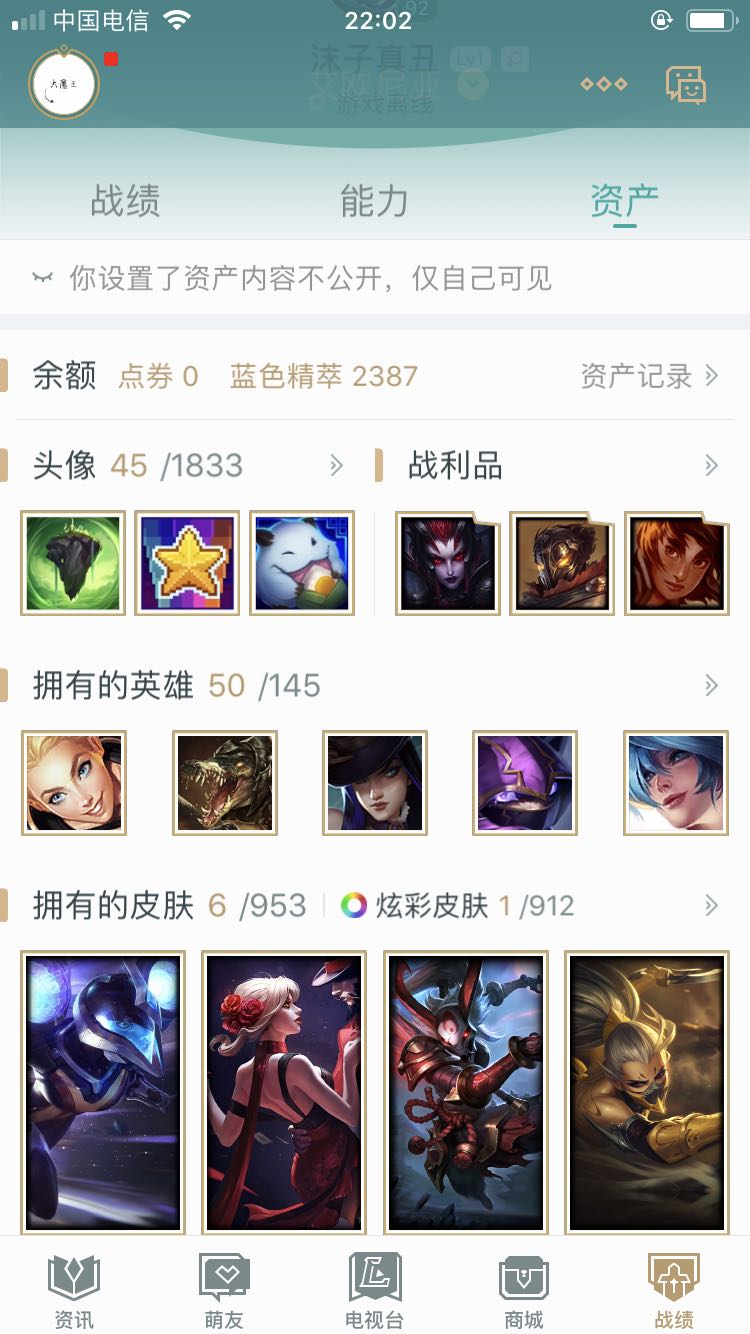Open the chat messages icon
The width and height of the screenshot is (750, 1334).
tap(686, 85)
